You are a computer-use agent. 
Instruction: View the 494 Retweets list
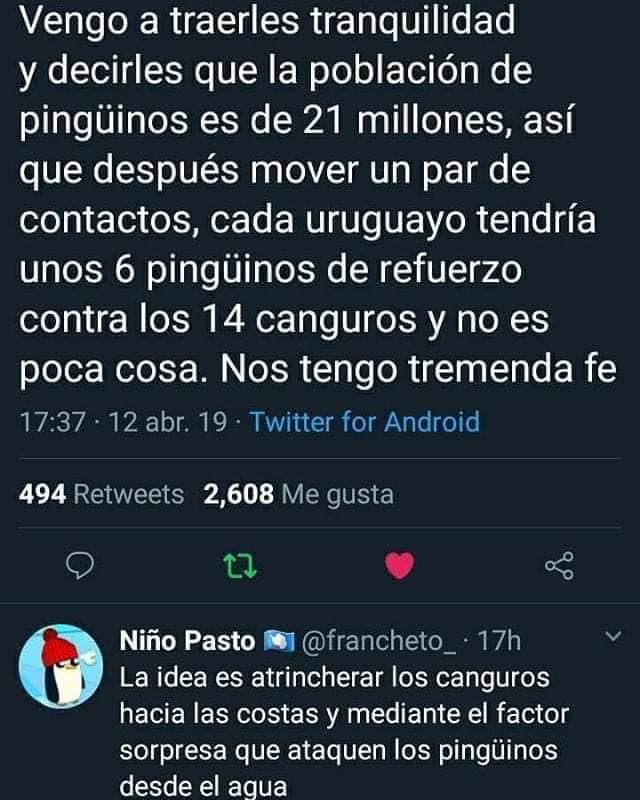(x=103, y=494)
